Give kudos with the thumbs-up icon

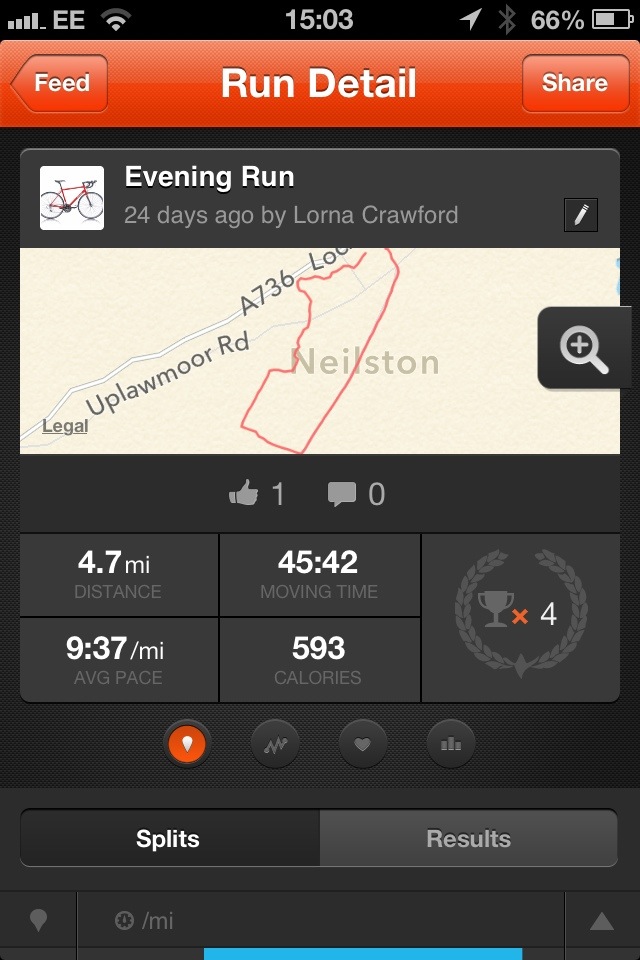244,493
